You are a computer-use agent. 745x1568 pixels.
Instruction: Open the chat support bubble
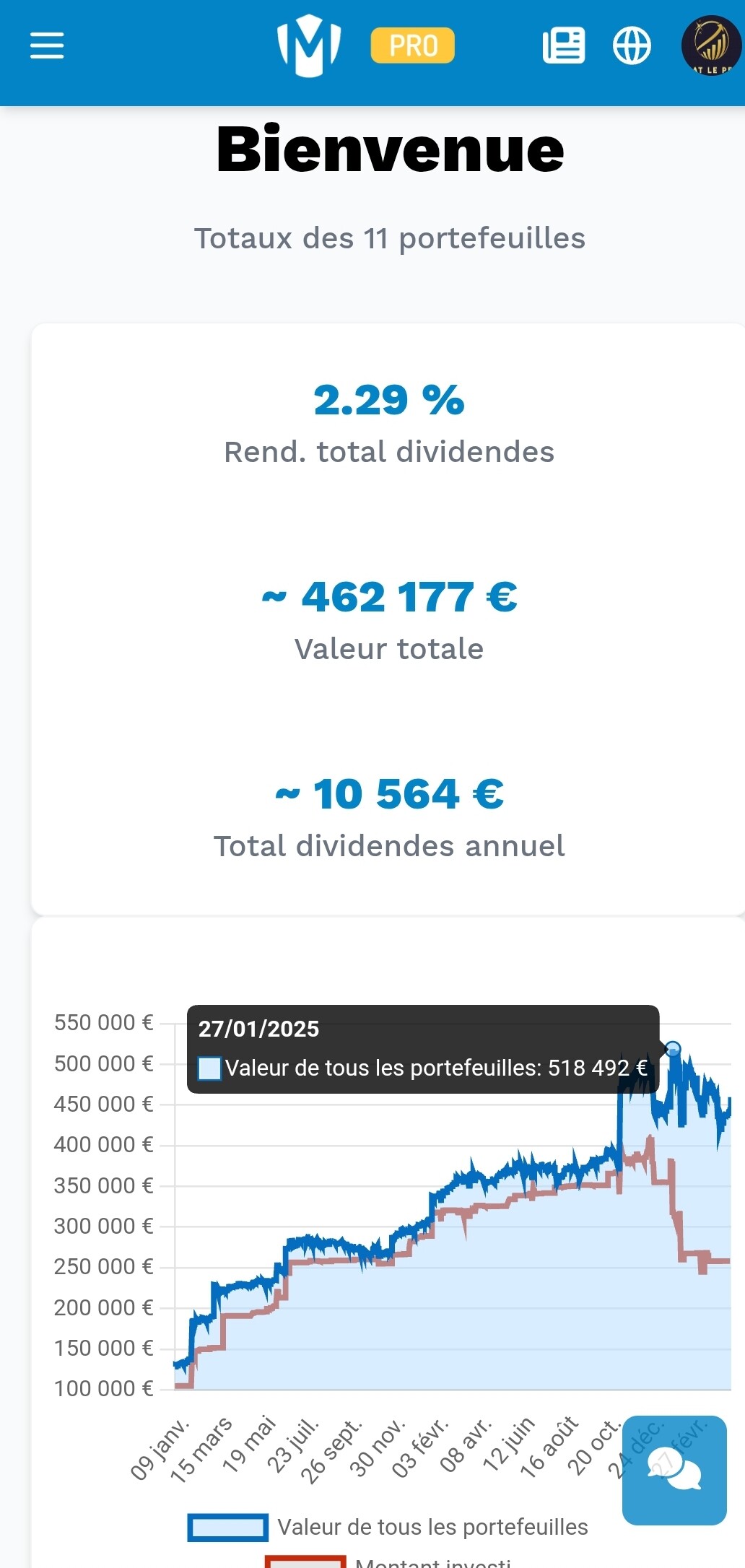tap(674, 1471)
